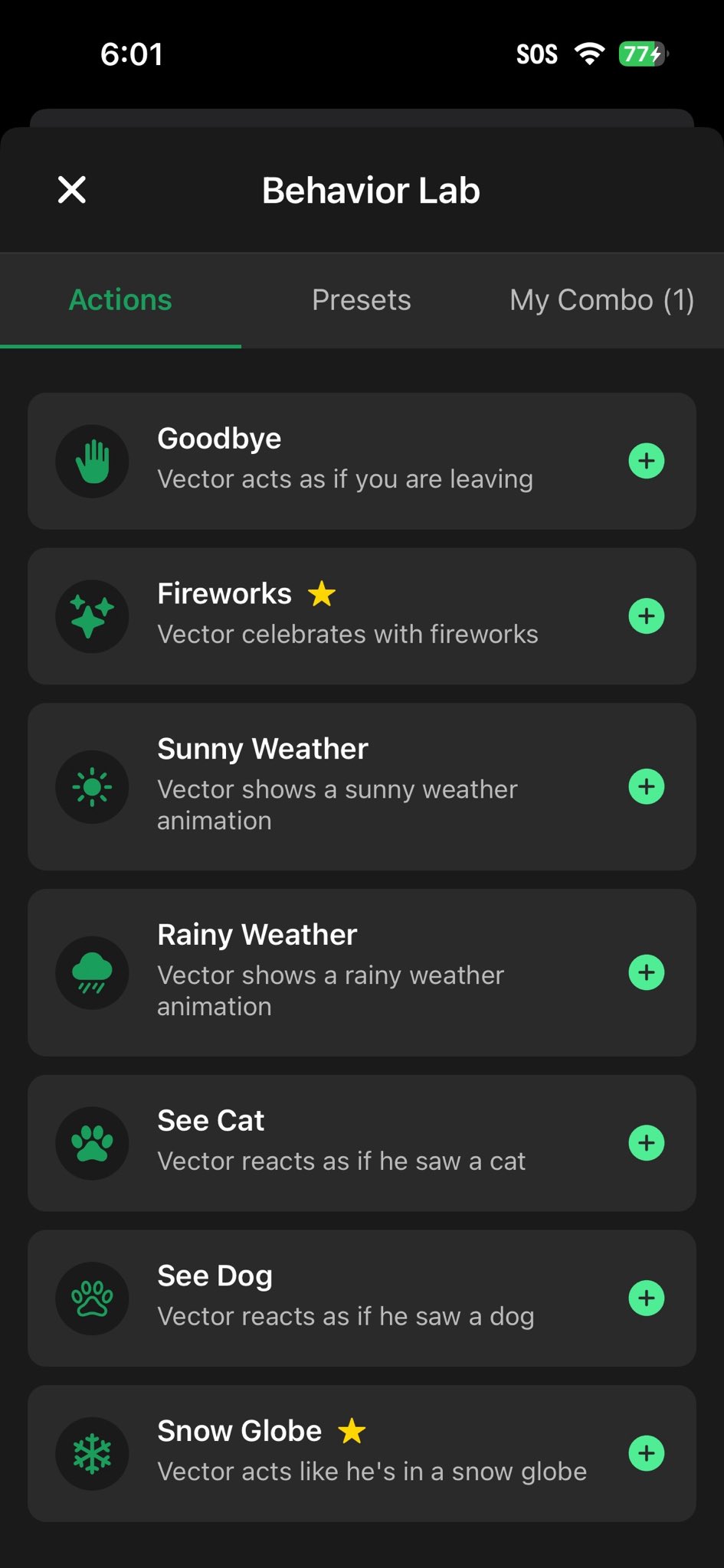
Task: Add Rainy Weather animation
Action: tap(646, 972)
